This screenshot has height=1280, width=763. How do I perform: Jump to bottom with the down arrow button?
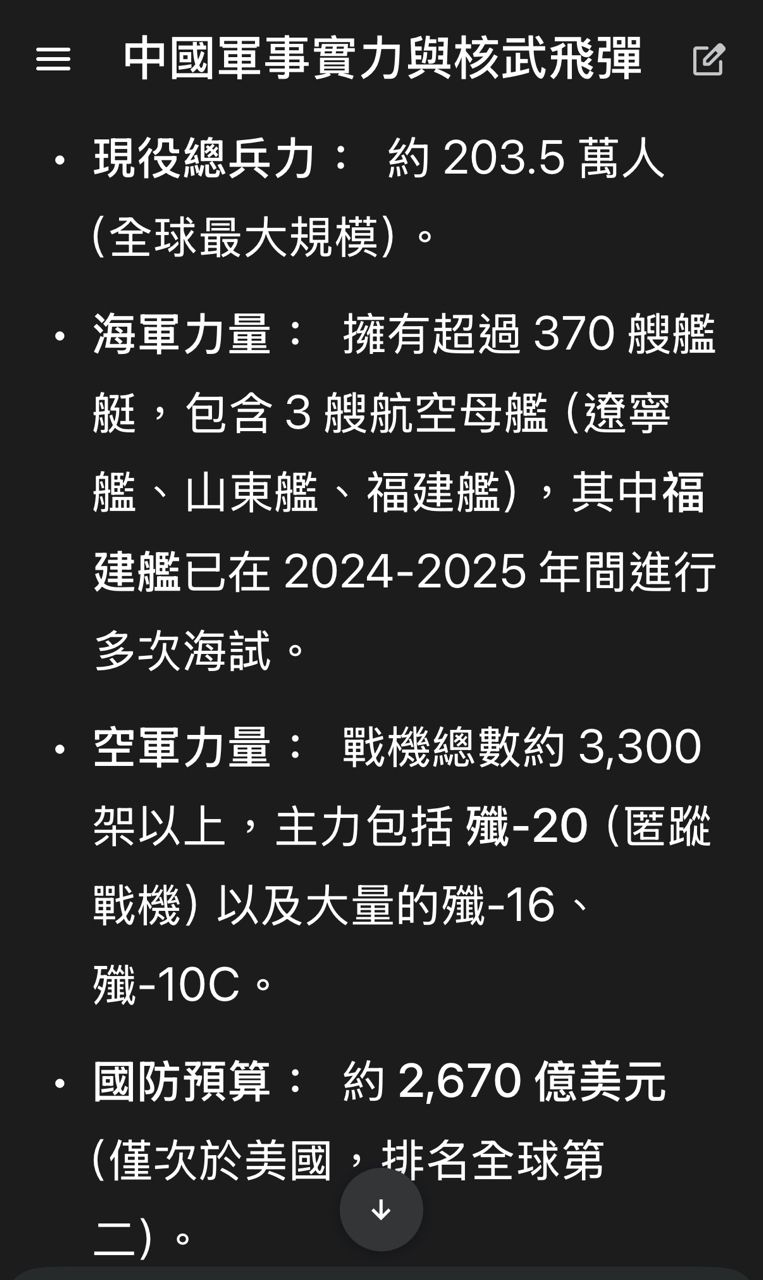(381, 1210)
